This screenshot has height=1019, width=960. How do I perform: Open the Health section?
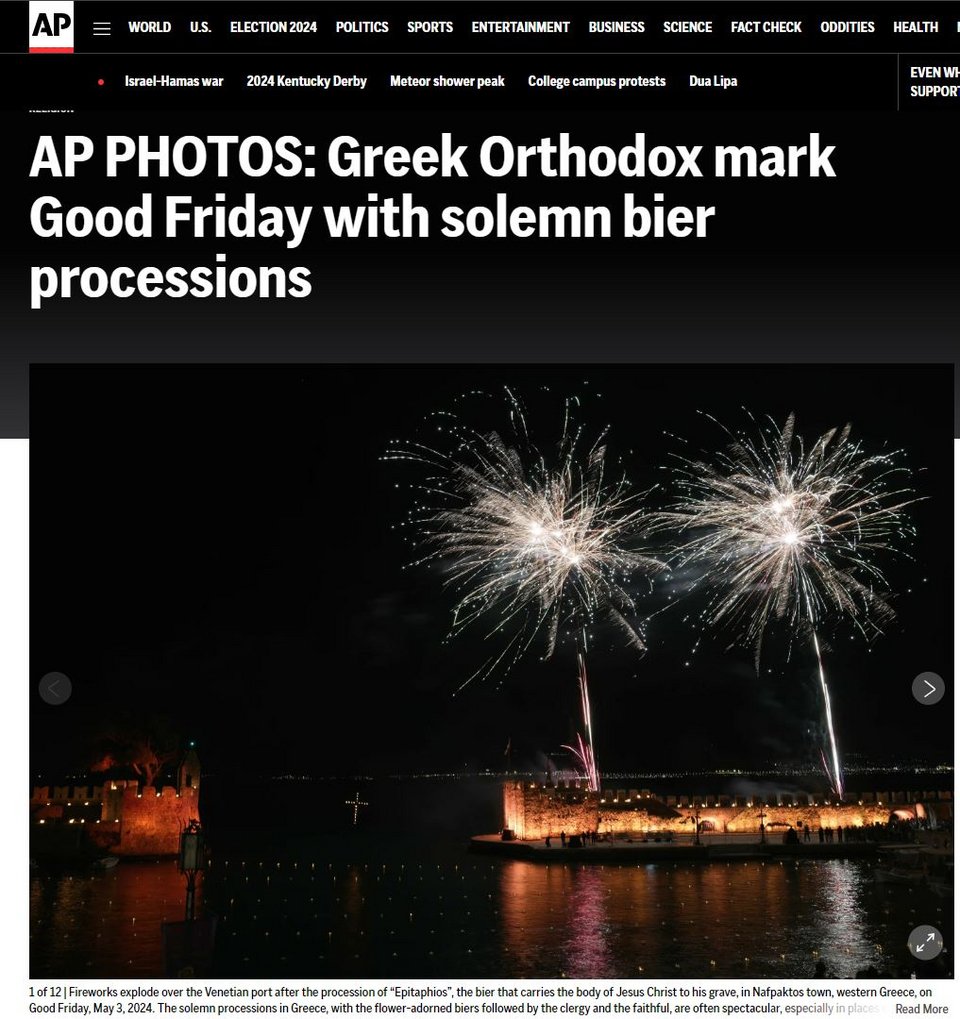tap(915, 27)
